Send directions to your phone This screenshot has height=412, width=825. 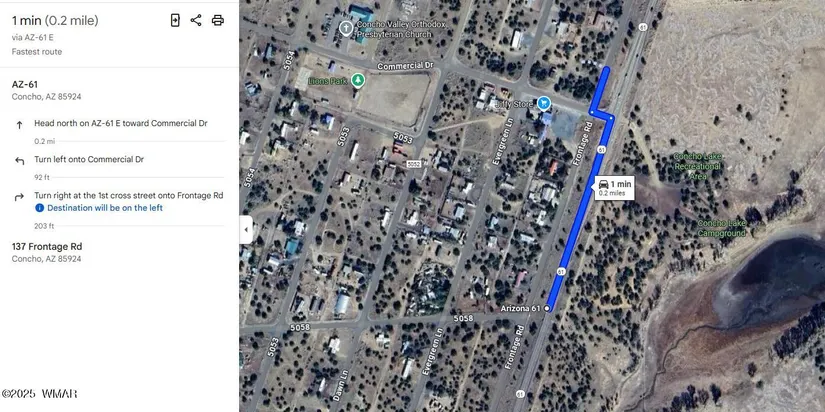175,20
